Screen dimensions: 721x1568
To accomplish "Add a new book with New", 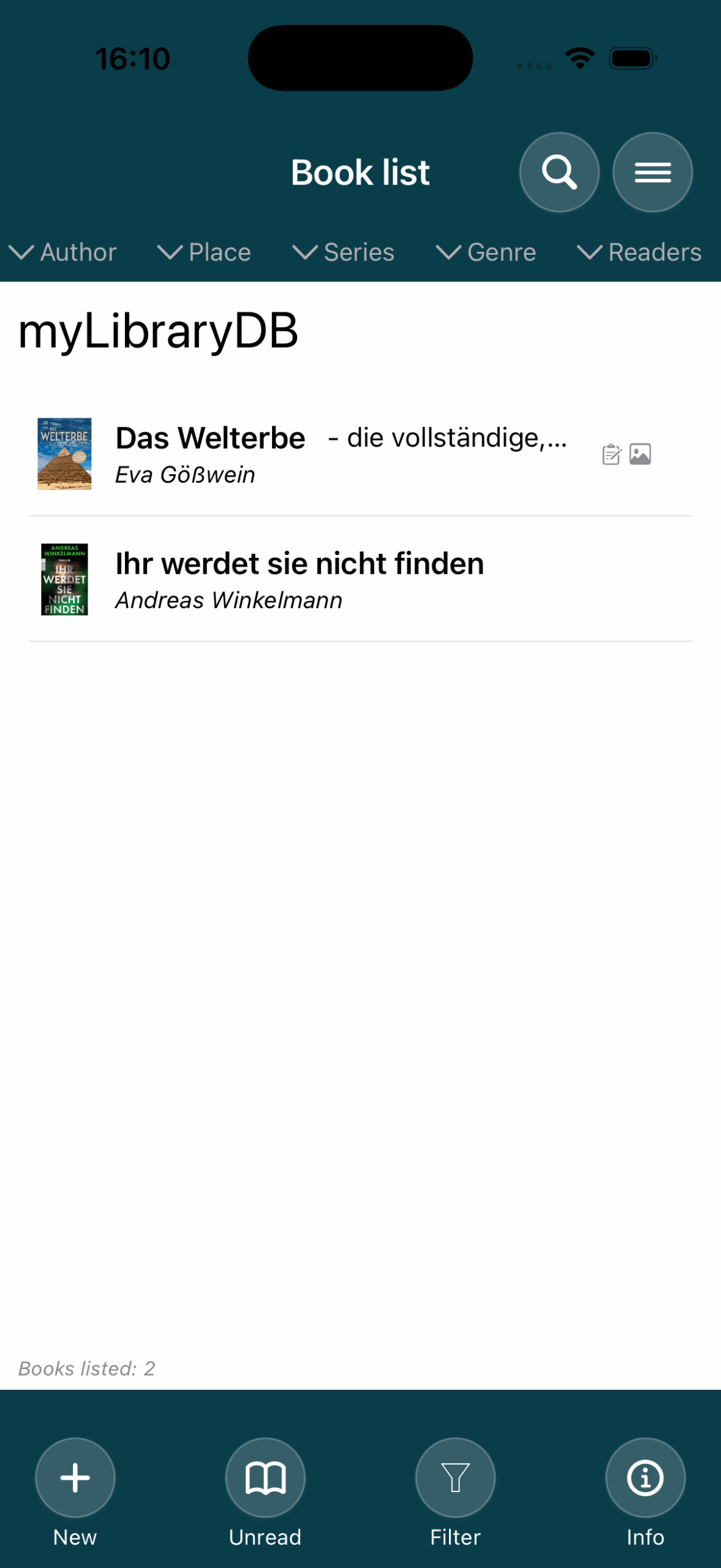I will (x=75, y=1477).
